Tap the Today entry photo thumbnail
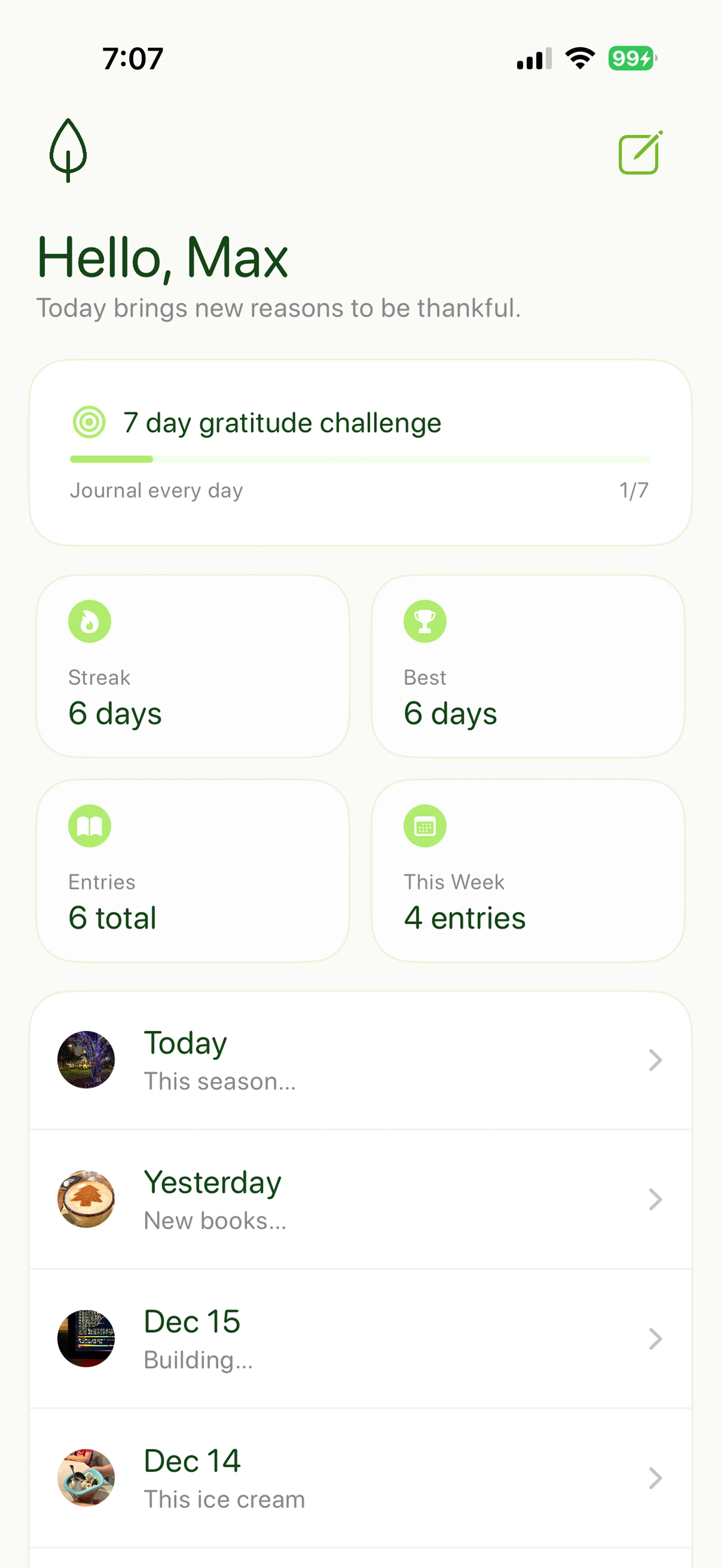721x1568 pixels. point(85,1060)
